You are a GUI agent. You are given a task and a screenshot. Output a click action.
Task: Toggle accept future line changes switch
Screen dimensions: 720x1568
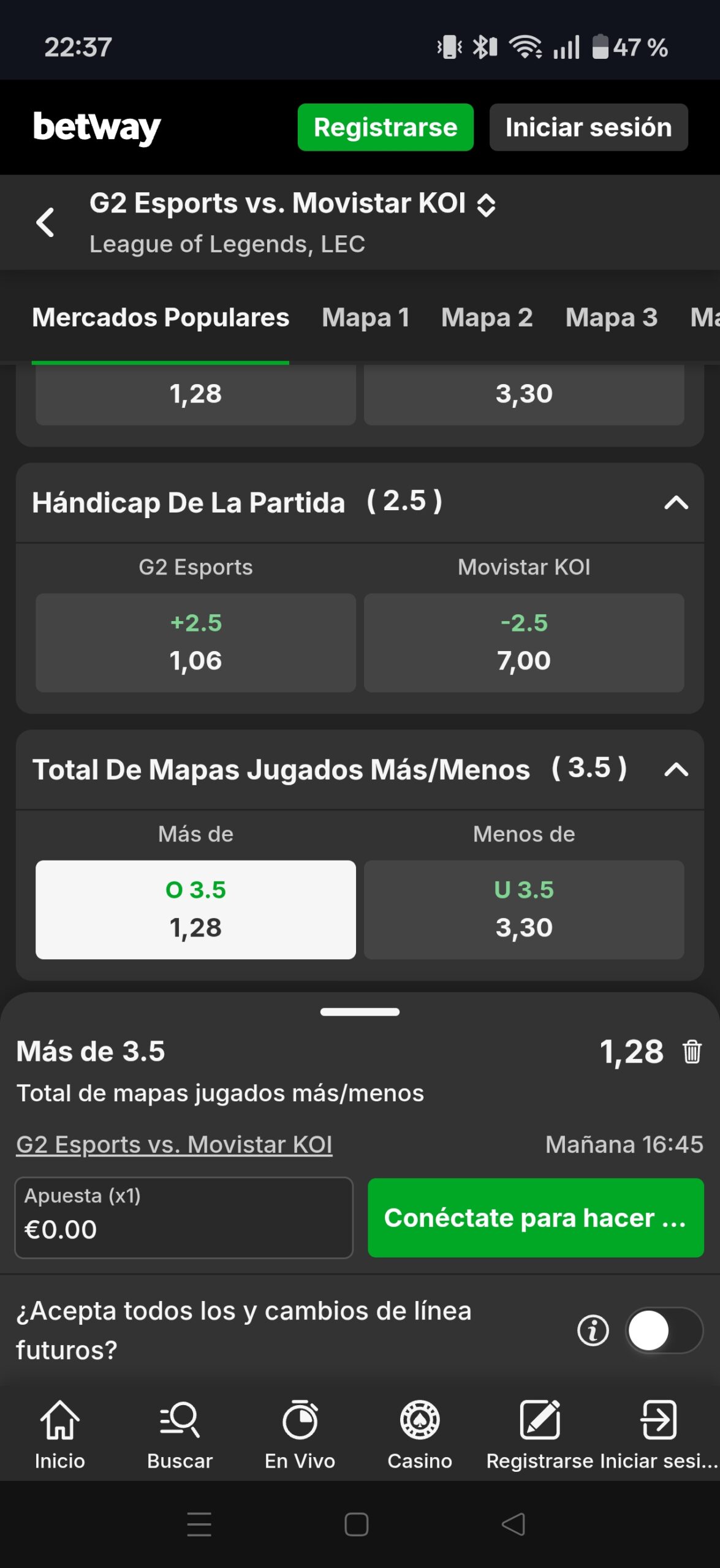(x=664, y=1330)
